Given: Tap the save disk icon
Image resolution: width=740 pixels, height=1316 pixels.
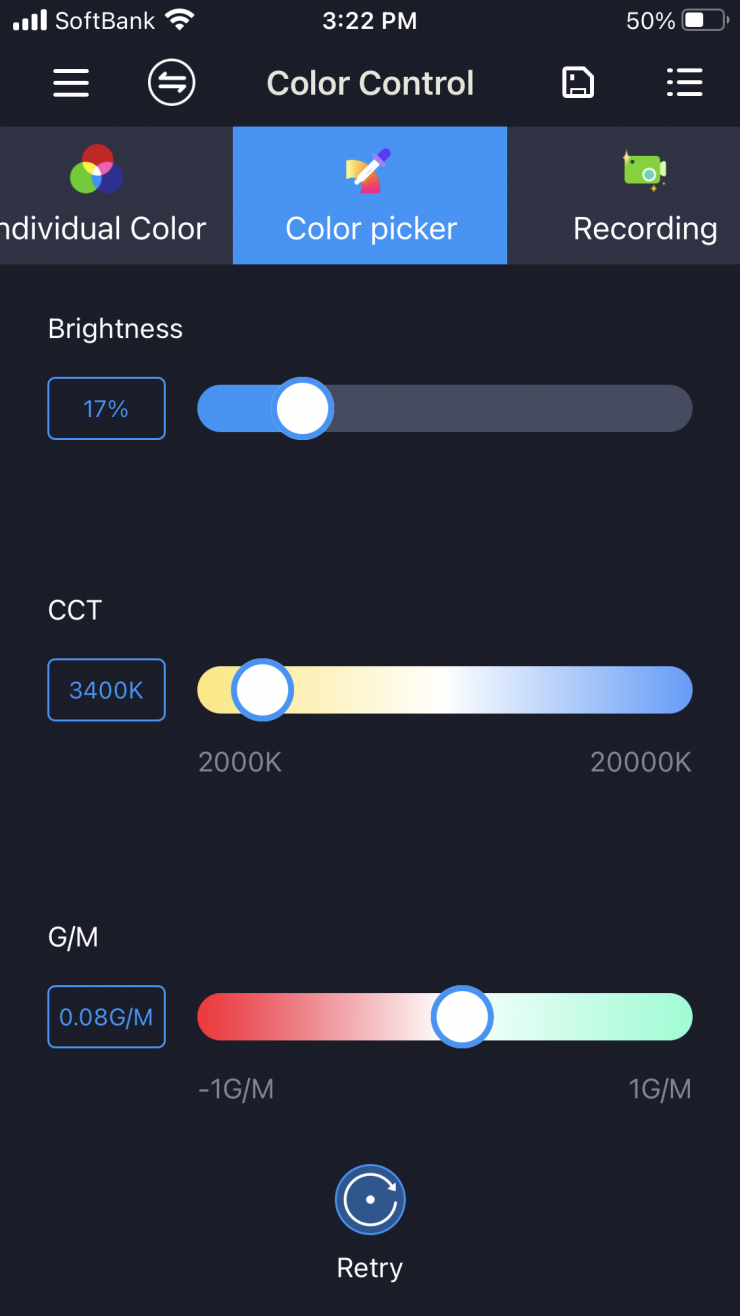Looking at the screenshot, I should point(577,83).
